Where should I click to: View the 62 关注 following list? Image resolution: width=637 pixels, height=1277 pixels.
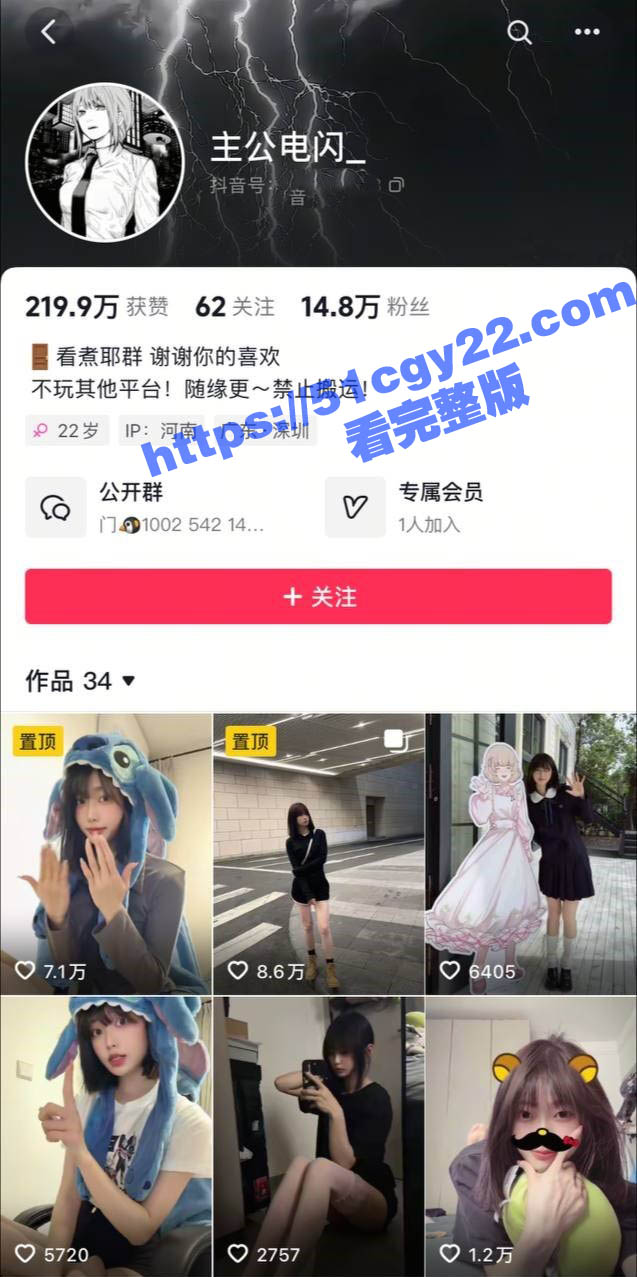234,307
